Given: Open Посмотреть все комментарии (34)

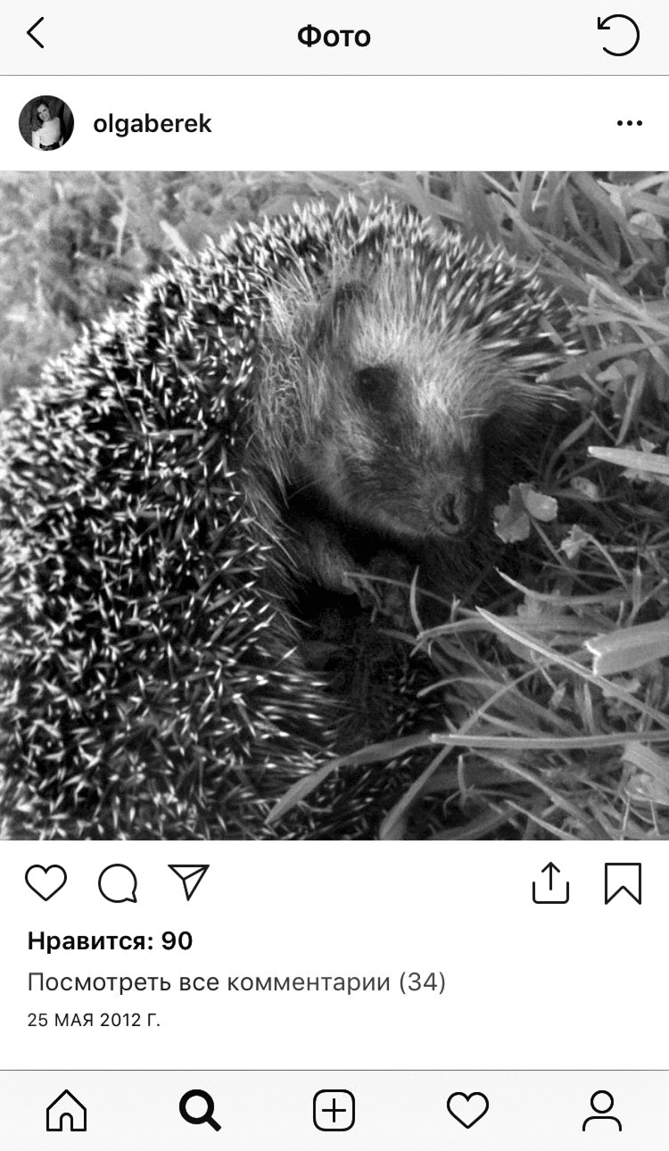Looking at the screenshot, I should pyautogui.click(x=236, y=982).
